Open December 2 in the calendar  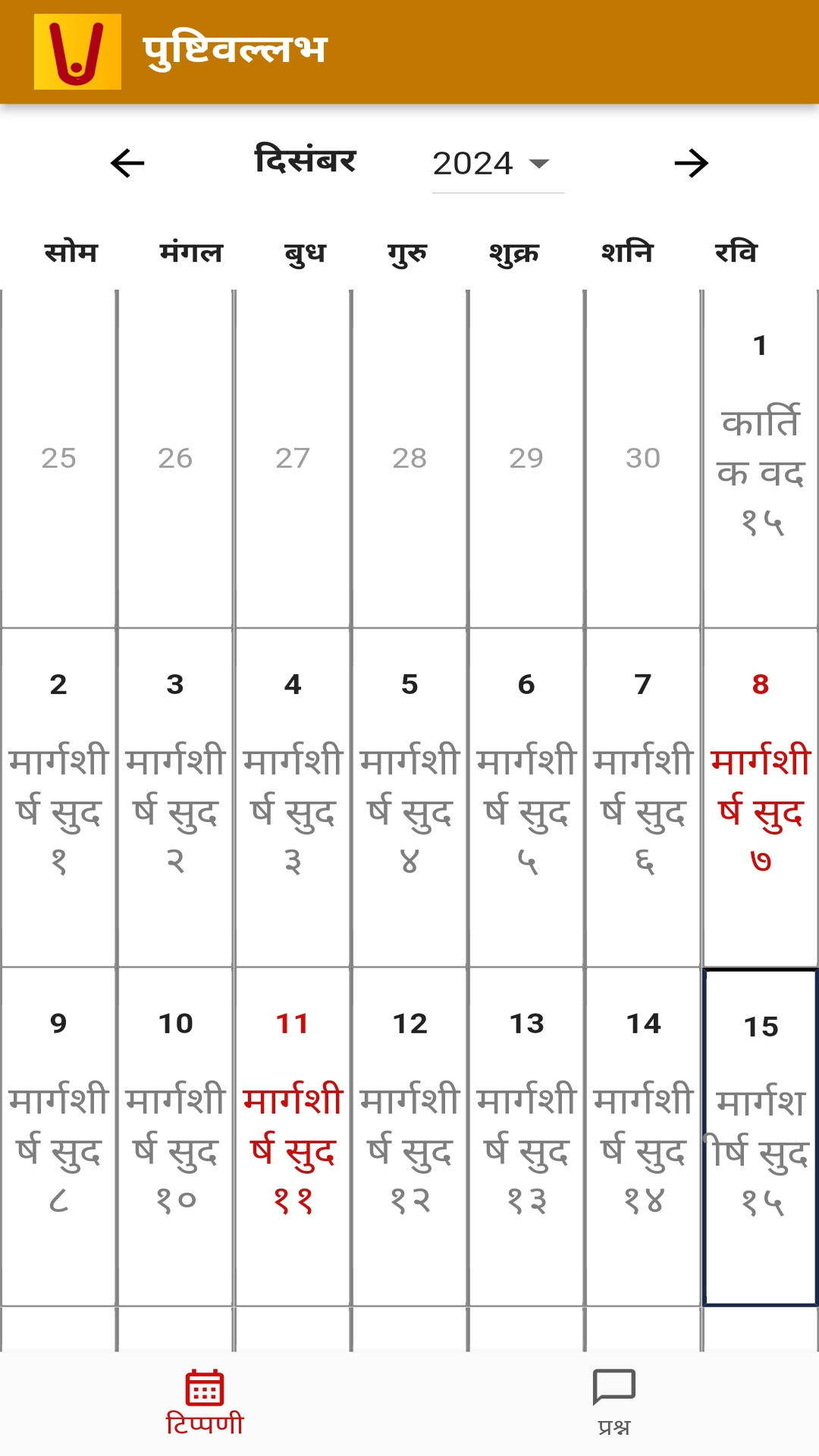click(x=58, y=797)
